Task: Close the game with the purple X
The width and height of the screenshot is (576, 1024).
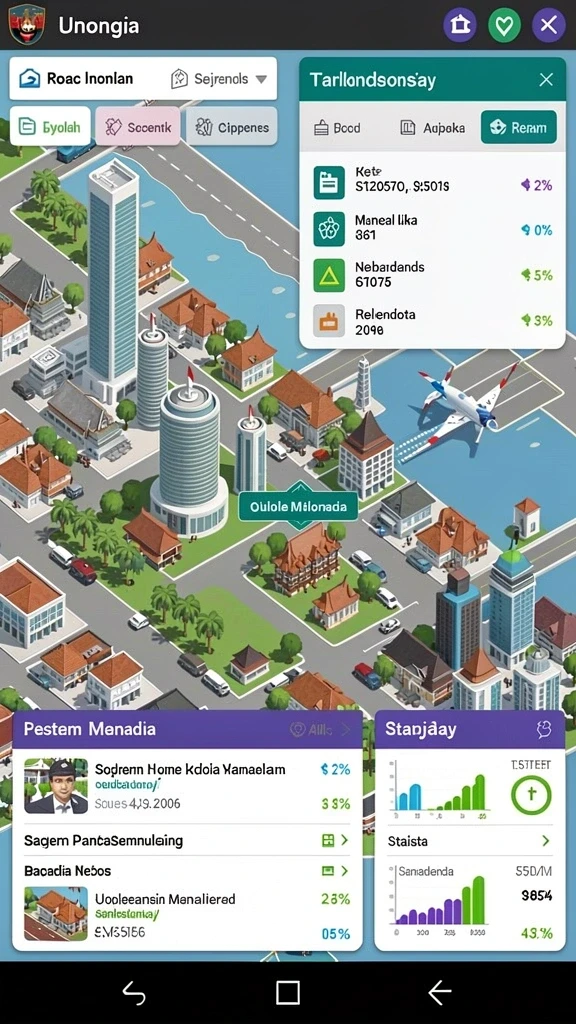Action: point(549,25)
